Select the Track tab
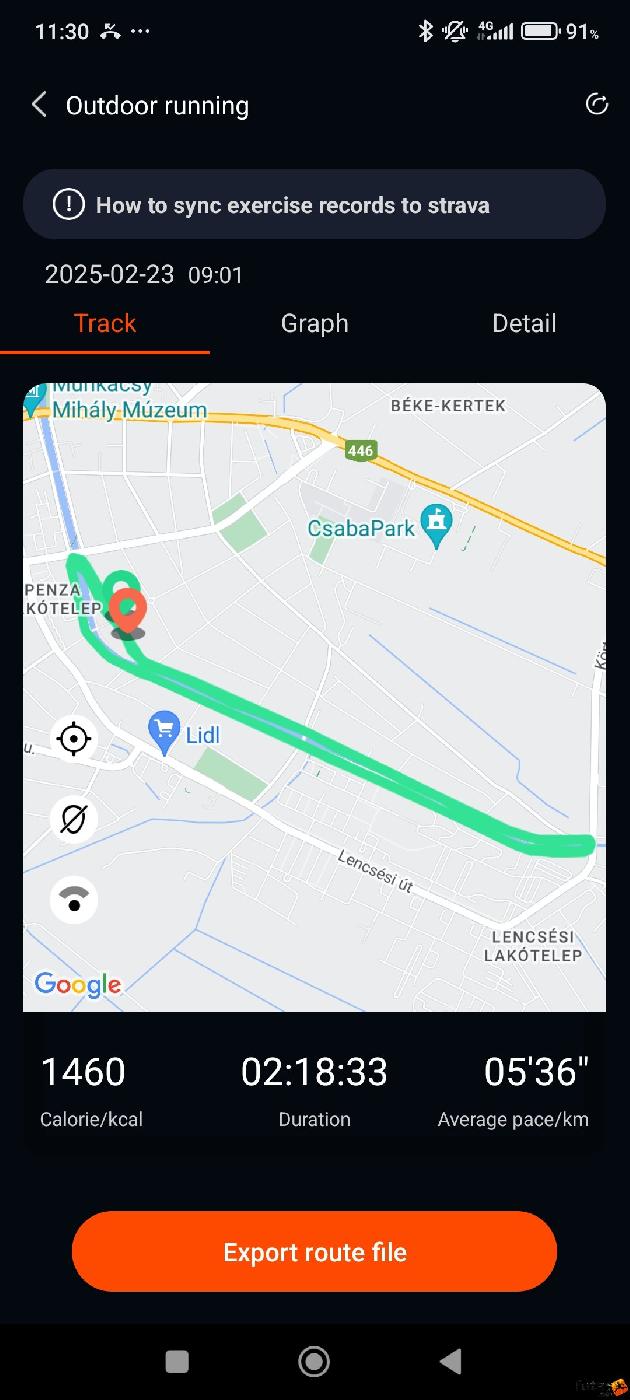Image resolution: width=630 pixels, height=1400 pixels. coord(105,323)
